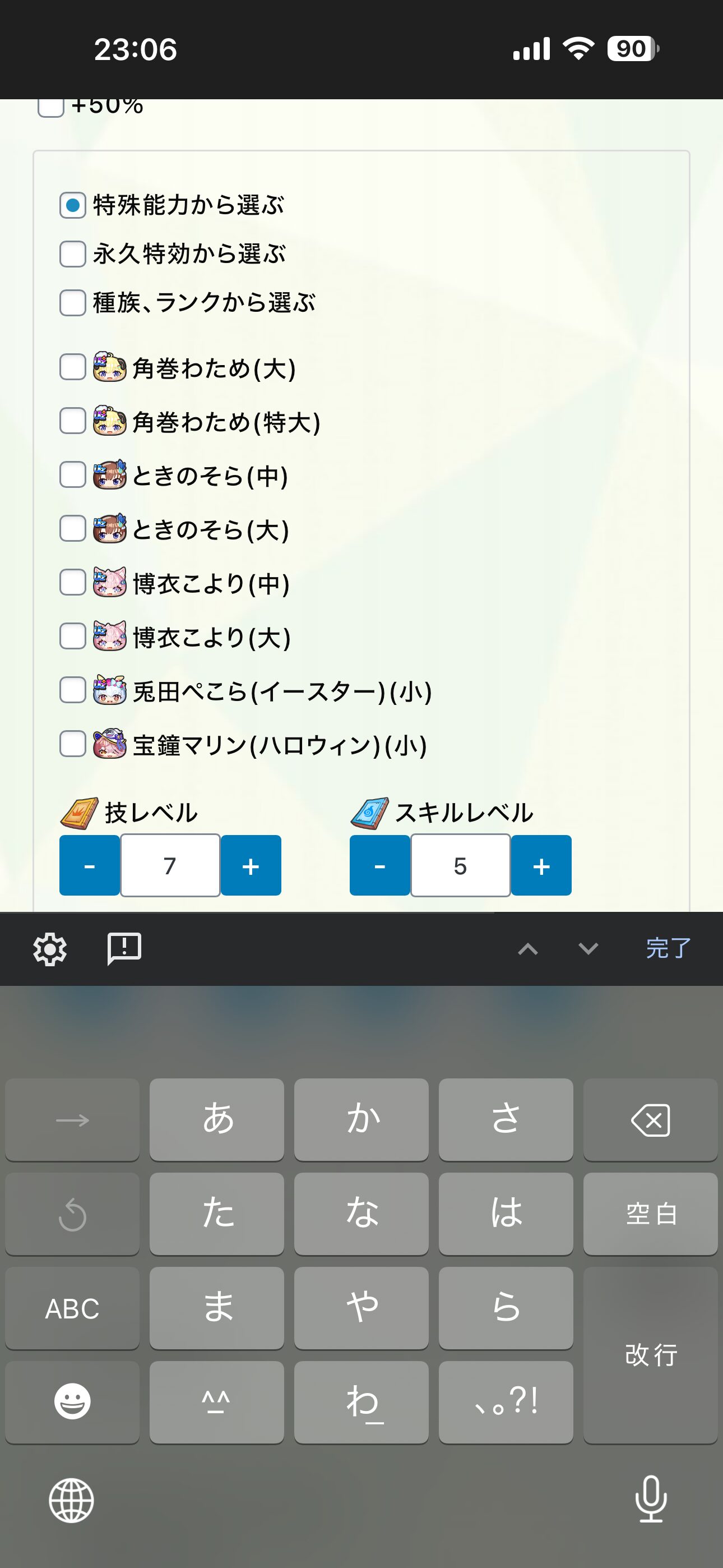Jump to previous field with up chevron
Screen dimensions: 723x1568
[527, 949]
